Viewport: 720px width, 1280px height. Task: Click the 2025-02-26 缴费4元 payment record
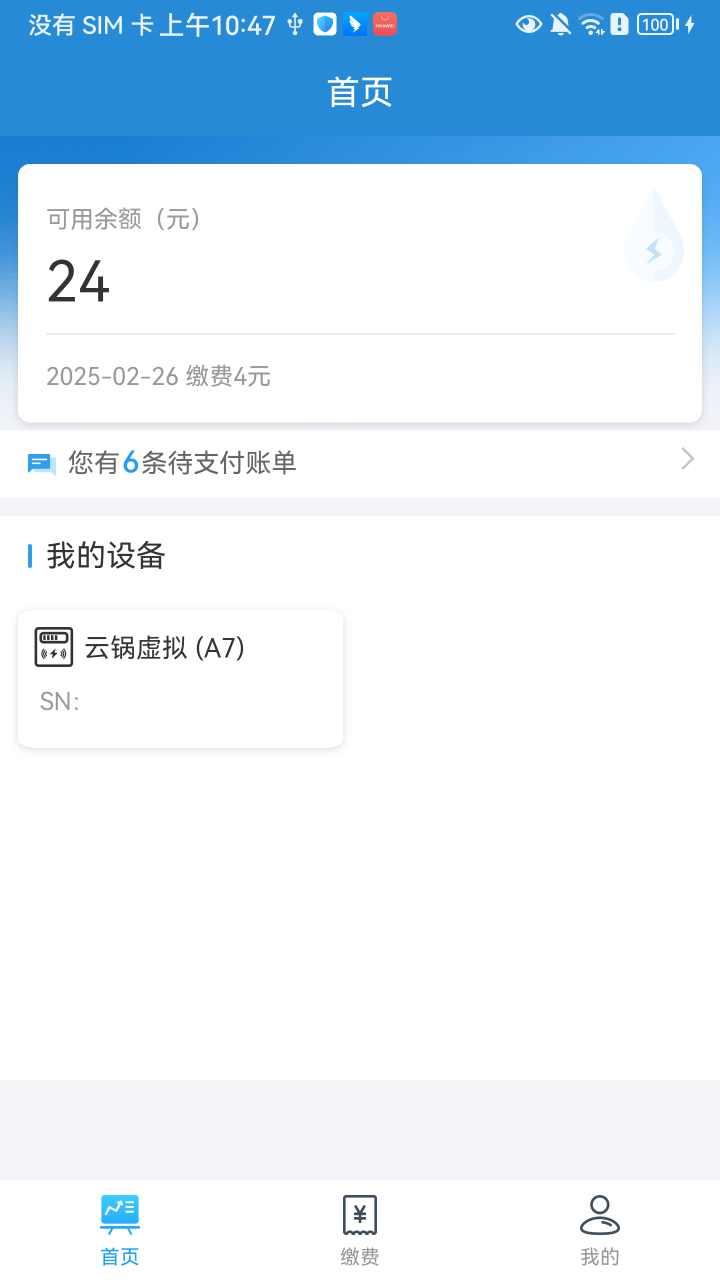tap(157, 377)
